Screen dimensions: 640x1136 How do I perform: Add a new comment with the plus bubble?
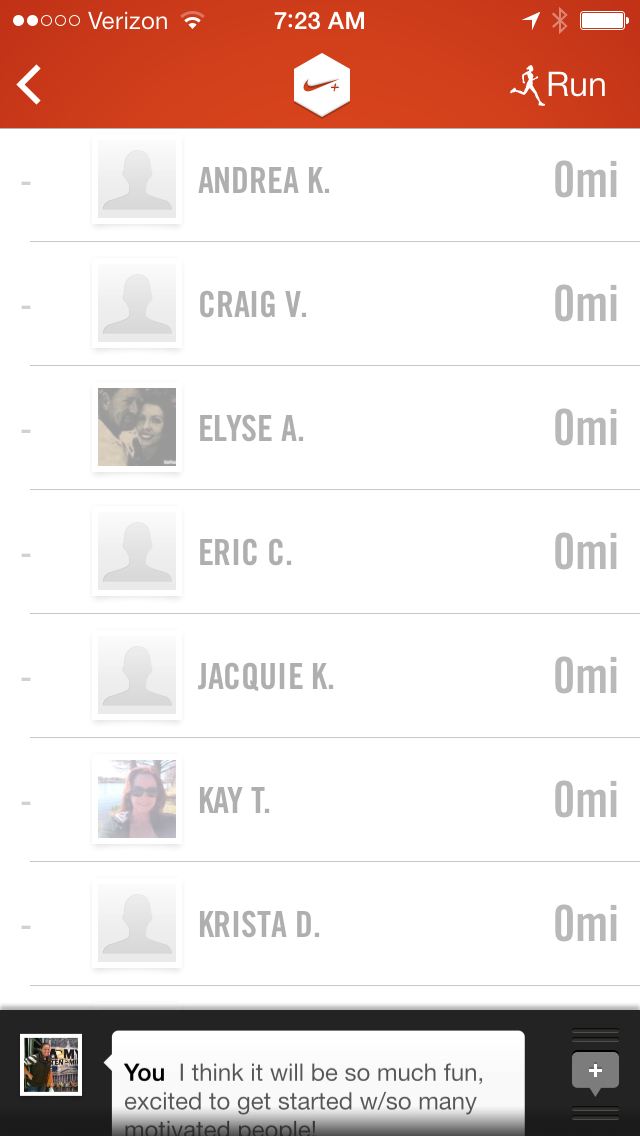point(595,1071)
